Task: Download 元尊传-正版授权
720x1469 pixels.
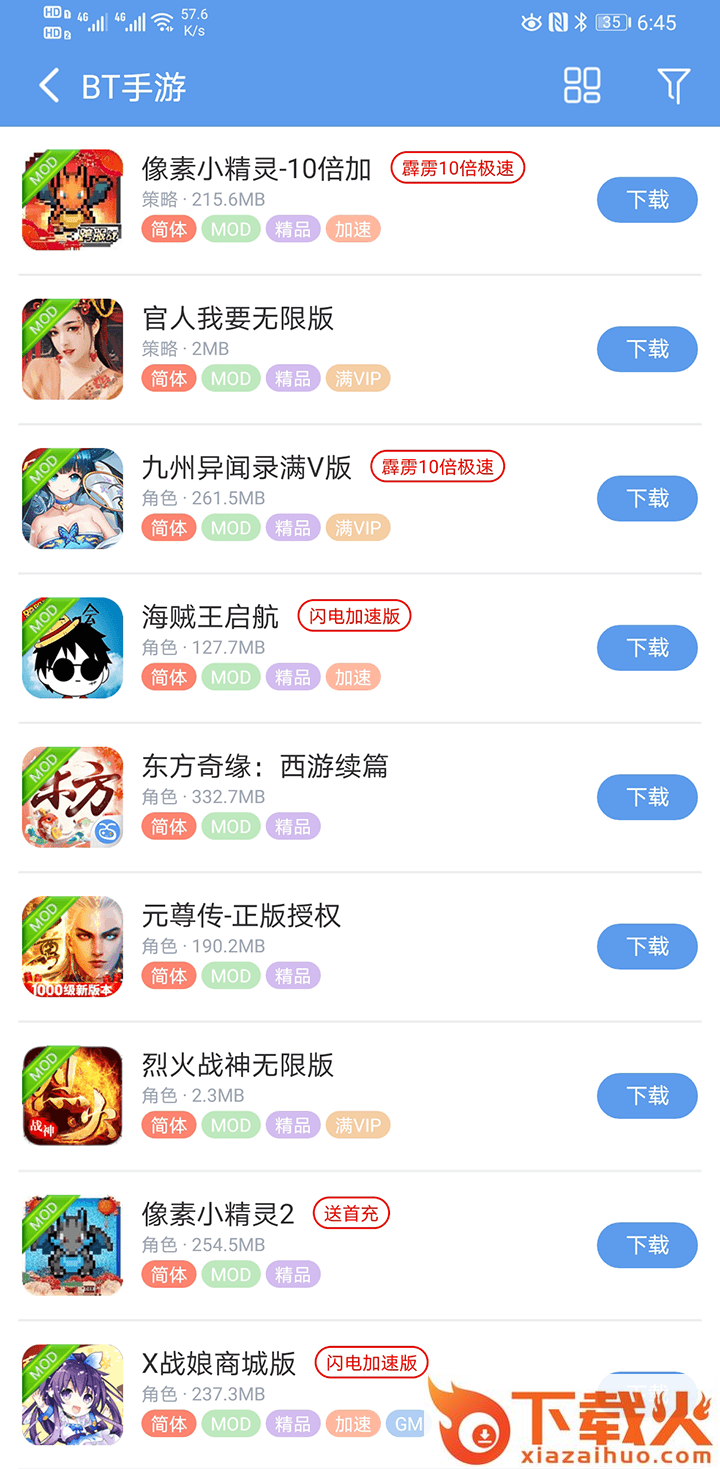Action: coord(647,946)
